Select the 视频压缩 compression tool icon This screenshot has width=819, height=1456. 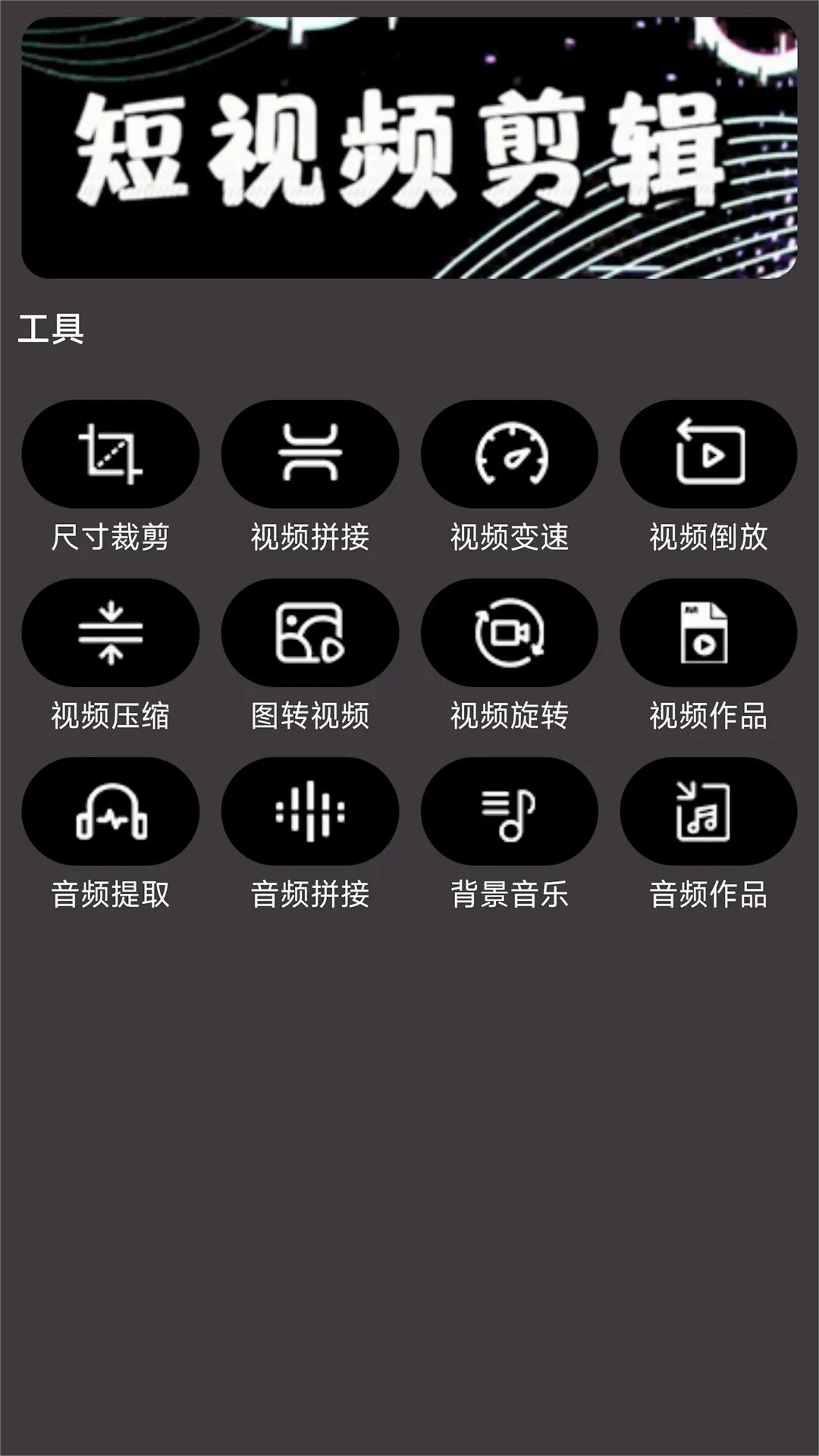pyautogui.click(x=110, y=632)
